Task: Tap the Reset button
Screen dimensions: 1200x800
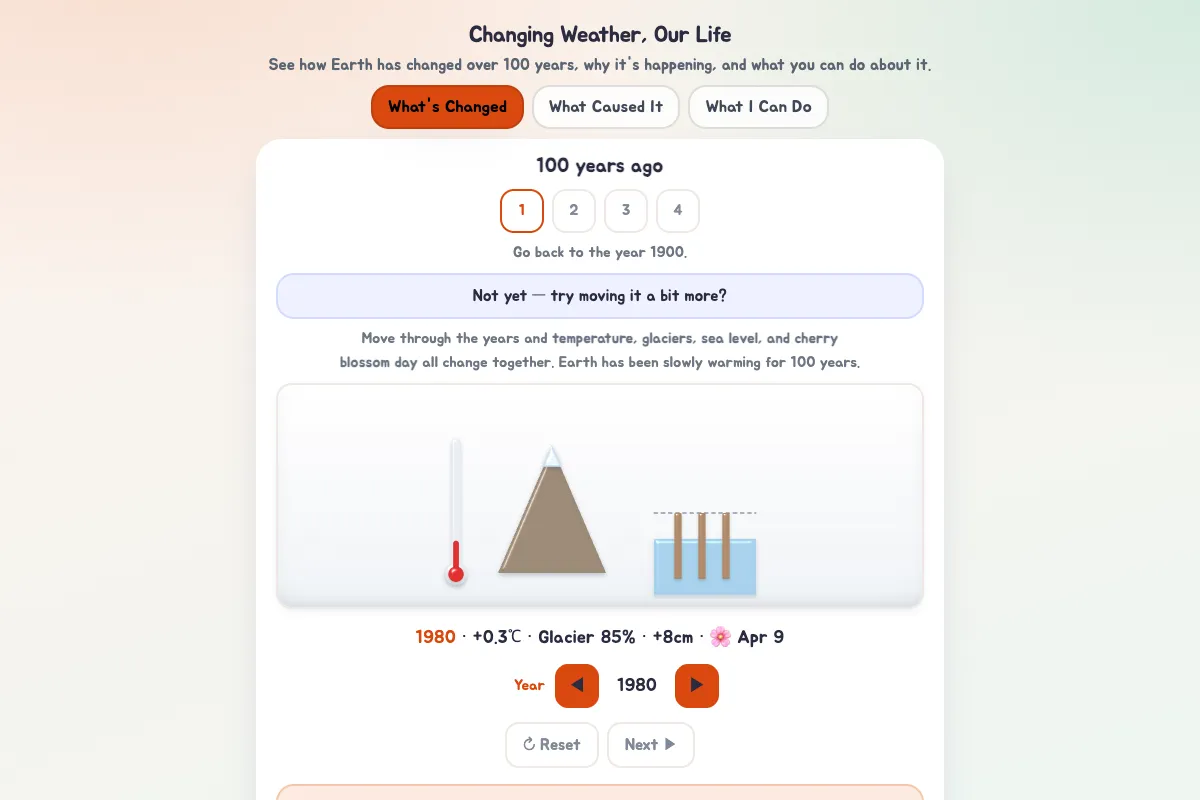Action: pyautogui.click(x=552, y=745)
